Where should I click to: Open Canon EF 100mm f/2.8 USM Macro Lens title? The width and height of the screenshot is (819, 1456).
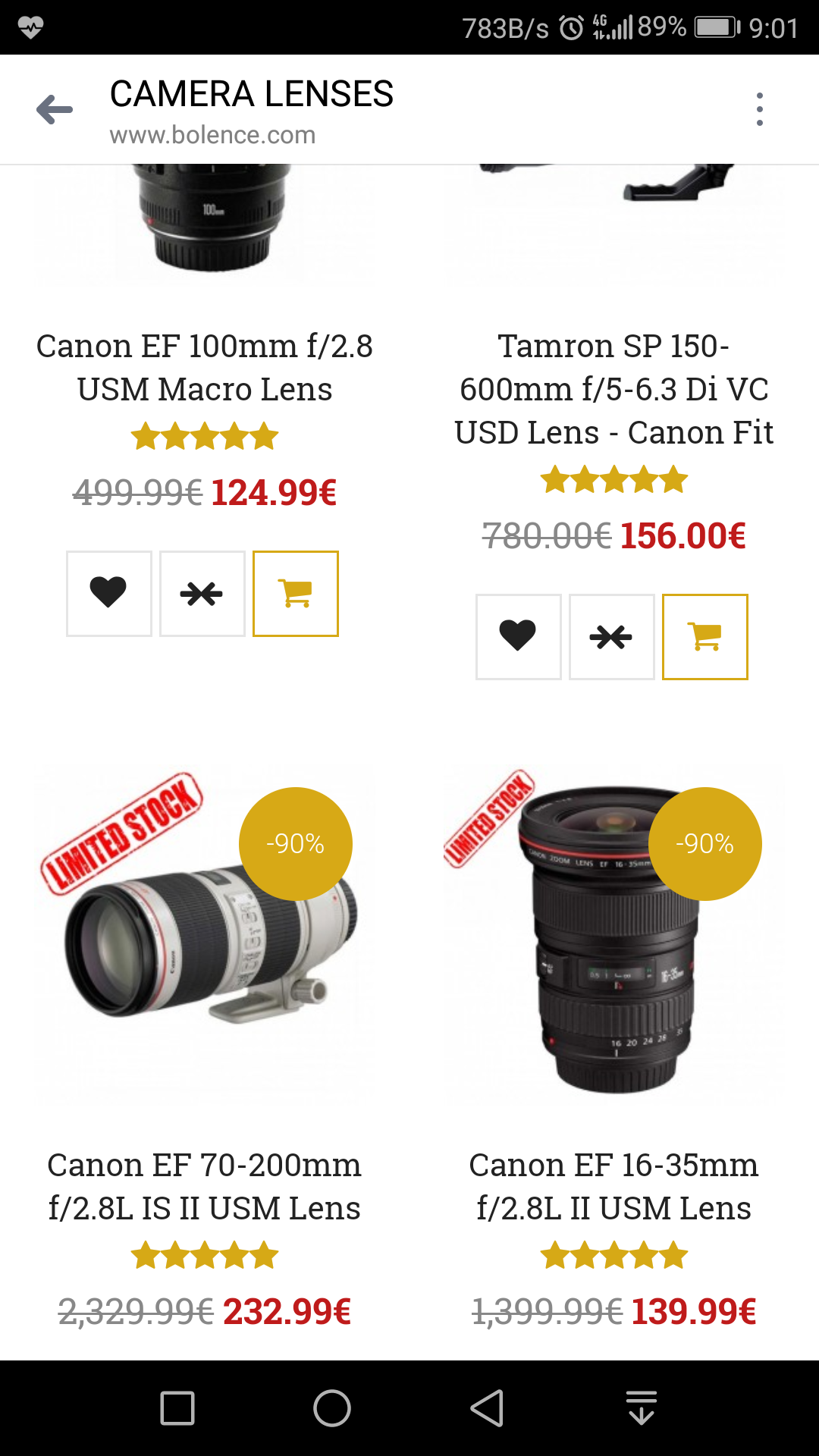tap(205, 368)
